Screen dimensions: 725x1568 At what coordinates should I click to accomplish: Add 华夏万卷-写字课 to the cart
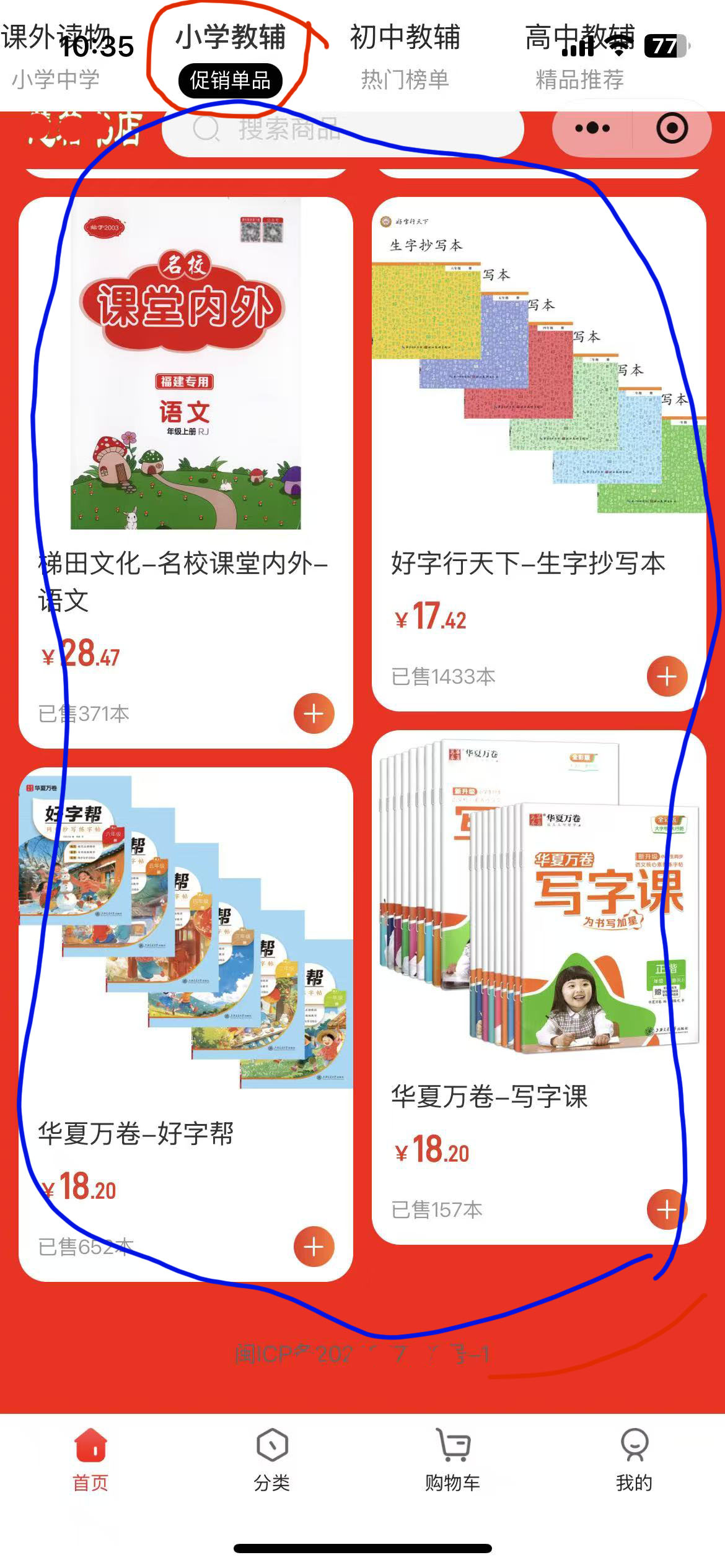(667, 1209)
